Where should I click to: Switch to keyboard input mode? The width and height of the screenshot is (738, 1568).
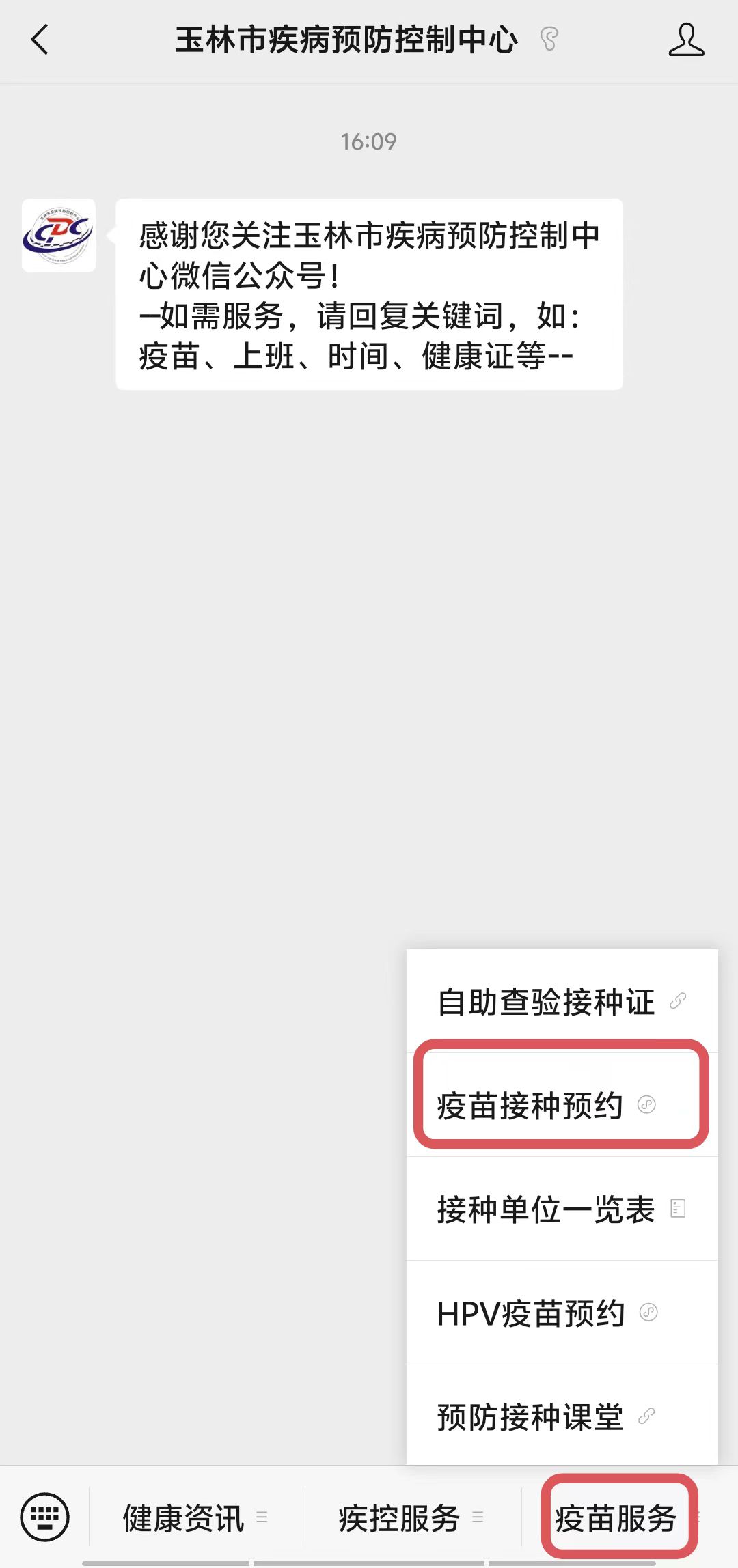[45, 1517]
